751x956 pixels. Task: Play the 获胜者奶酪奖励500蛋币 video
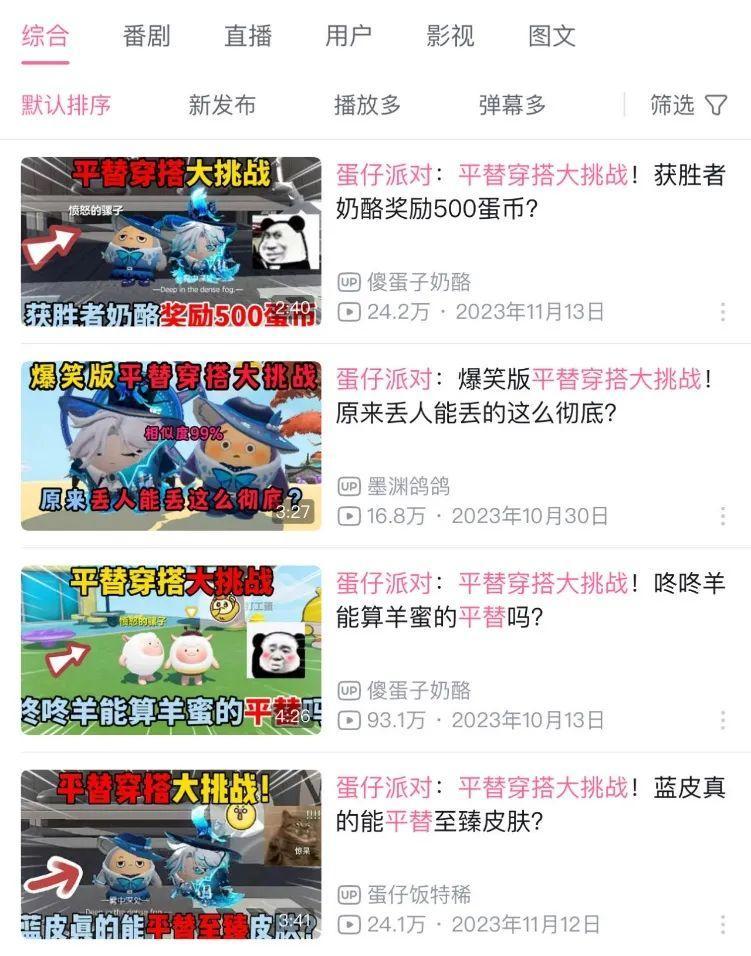tap(171, 242)
